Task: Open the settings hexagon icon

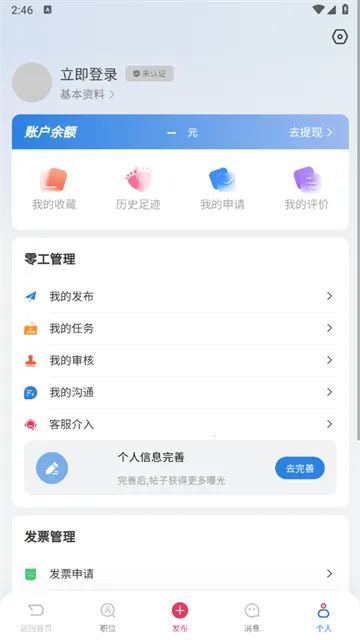Action: point(340,37)
